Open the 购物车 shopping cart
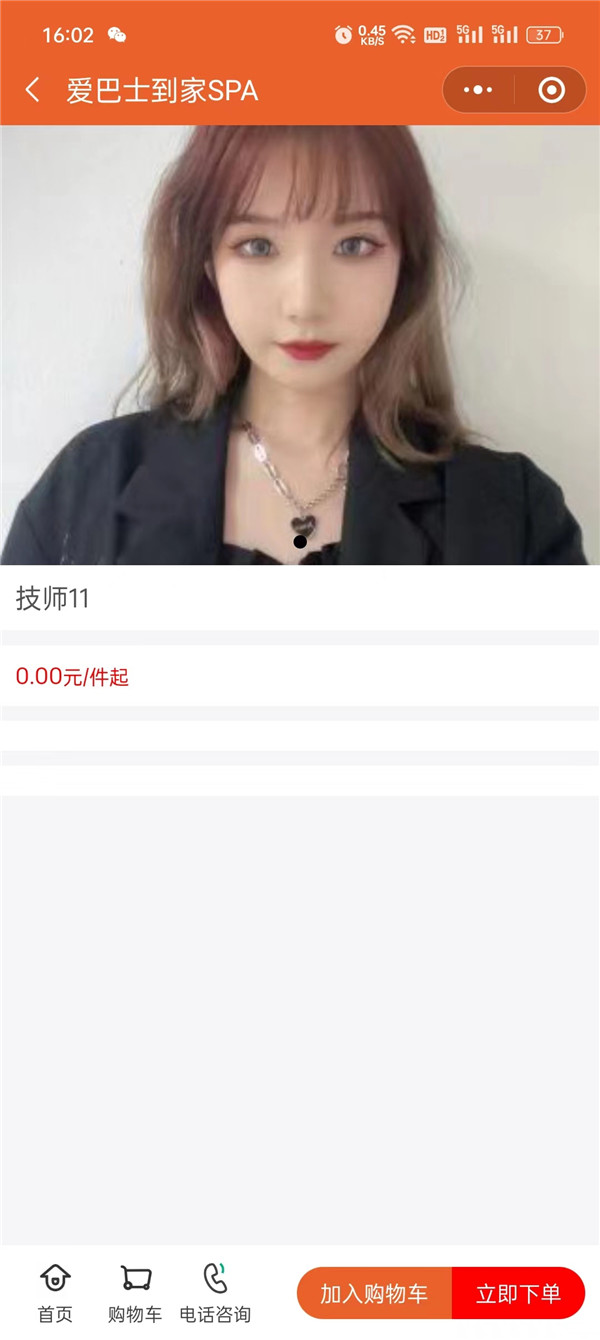Viewport: 600px width, 1340px height. pos(135,1292)
